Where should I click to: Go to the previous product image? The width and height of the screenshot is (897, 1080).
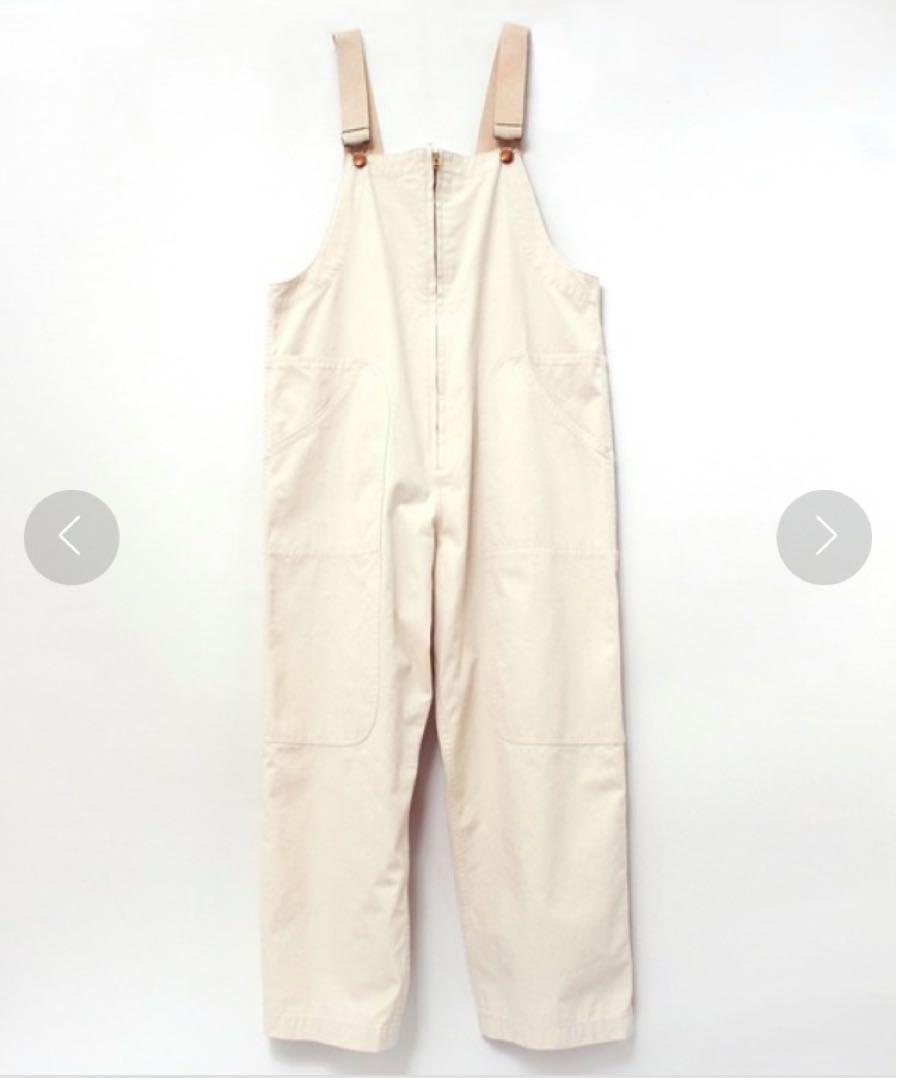pyautogui.click(x=71, y=537)
